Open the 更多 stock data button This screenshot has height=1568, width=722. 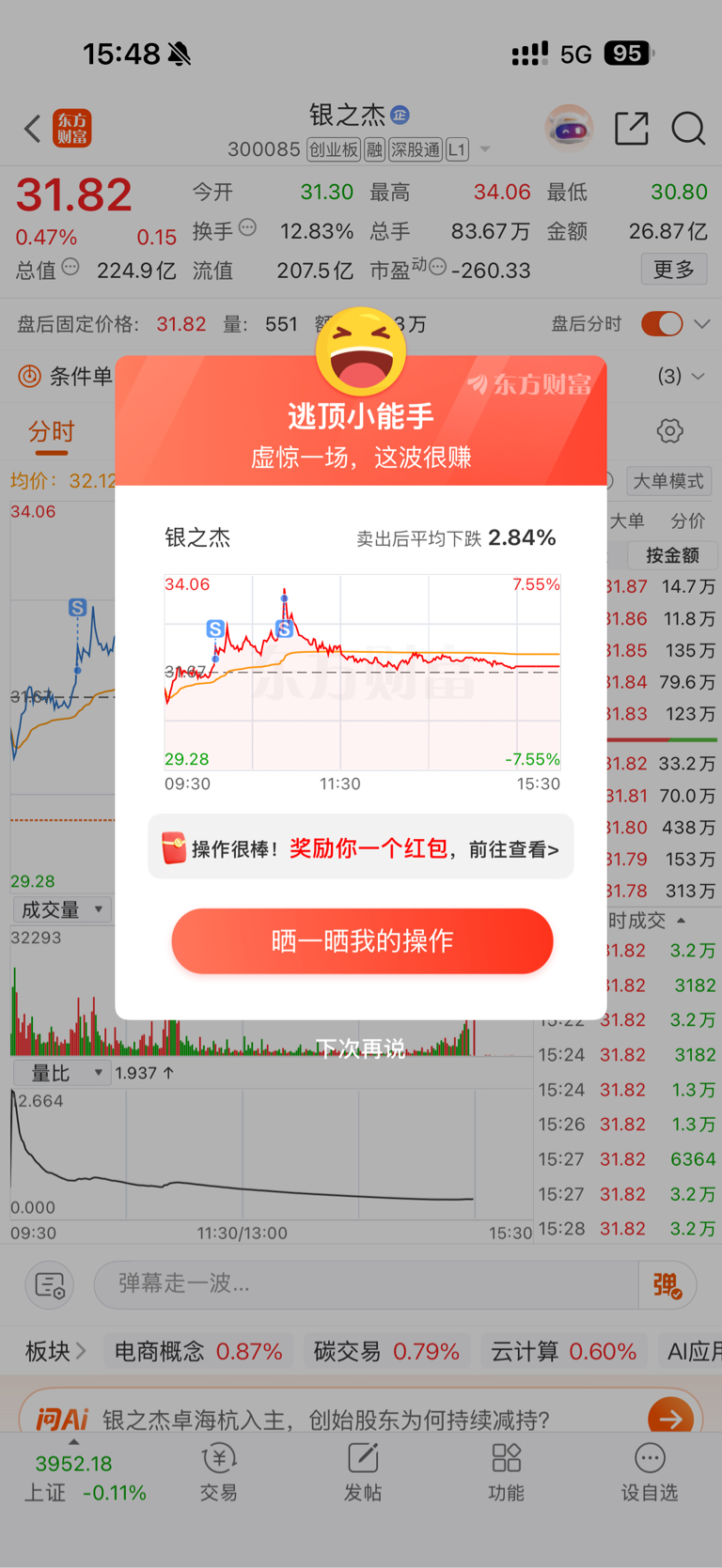pos(674,270)
